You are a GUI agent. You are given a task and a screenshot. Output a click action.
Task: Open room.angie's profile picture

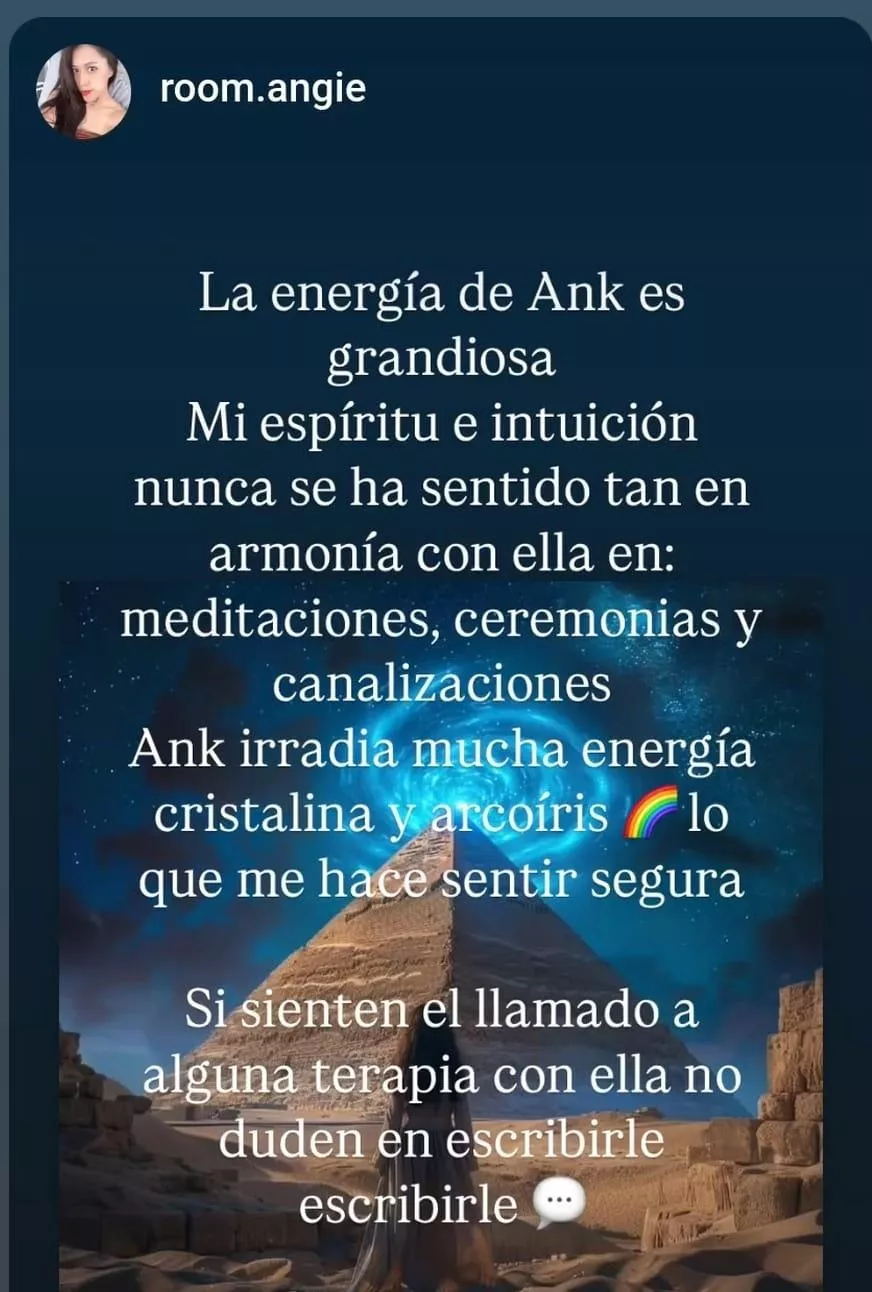[83, 91]
